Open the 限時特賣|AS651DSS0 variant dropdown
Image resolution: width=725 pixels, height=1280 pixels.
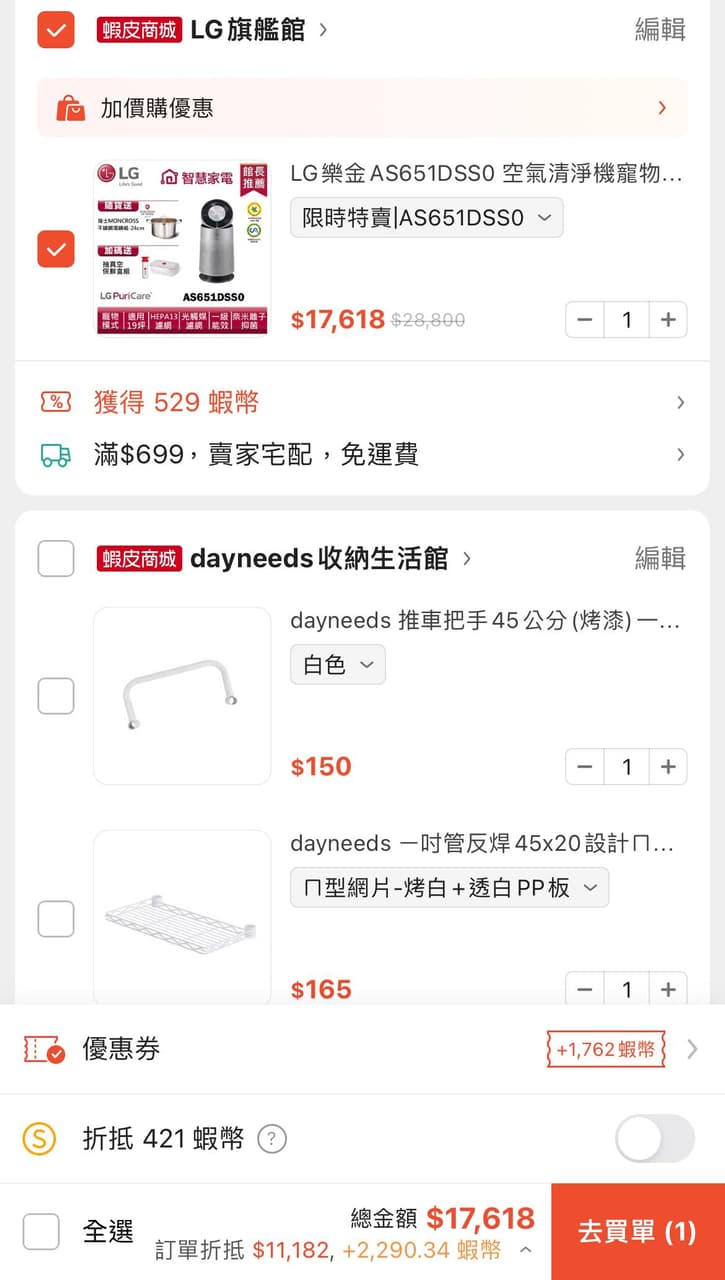[x=426, y=218]
